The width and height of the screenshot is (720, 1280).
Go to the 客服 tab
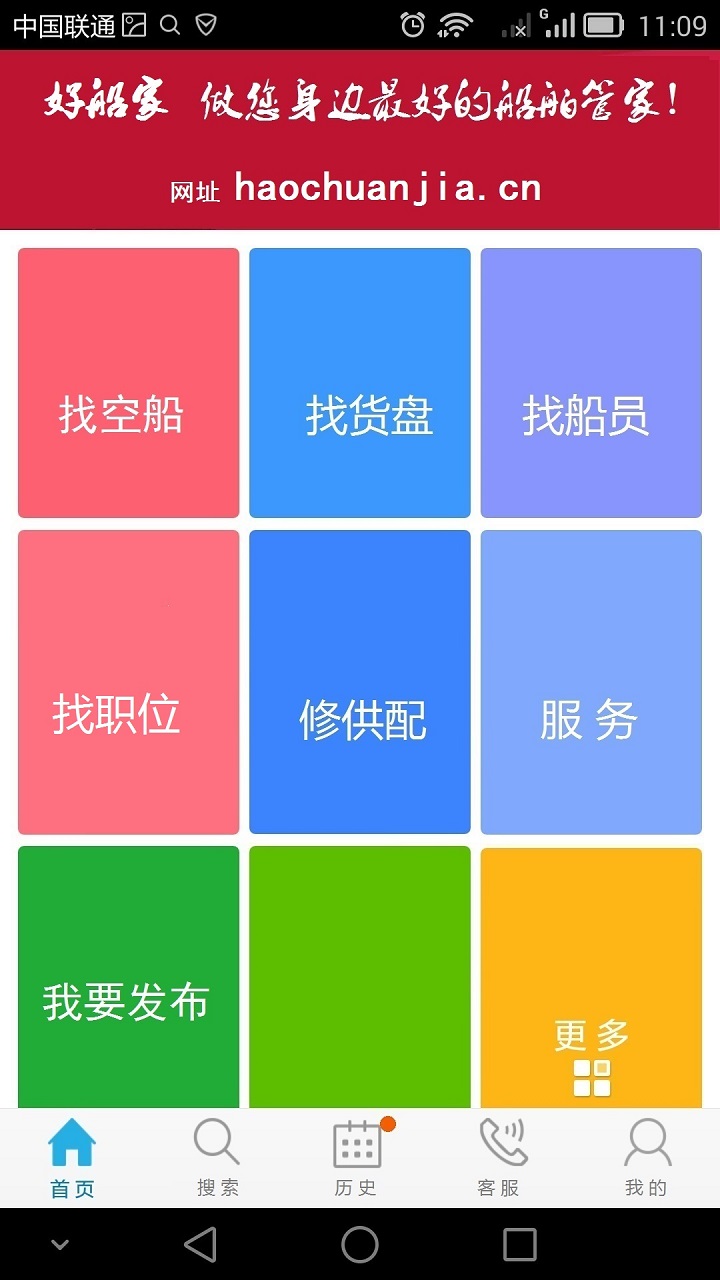pyautogui.click(x=501, y=1158)
